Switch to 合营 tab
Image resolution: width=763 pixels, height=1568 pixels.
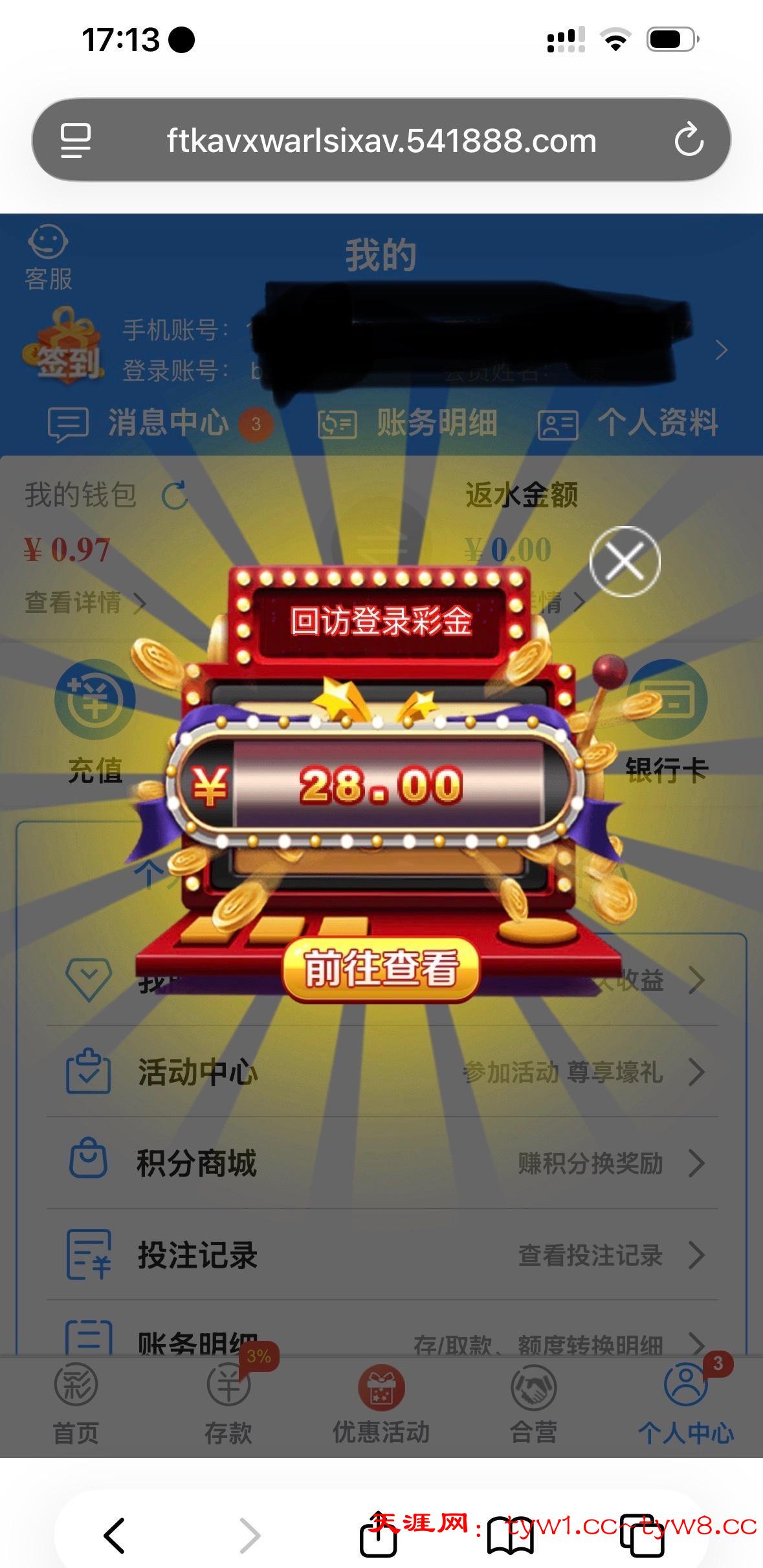(x=533, y=1406)
